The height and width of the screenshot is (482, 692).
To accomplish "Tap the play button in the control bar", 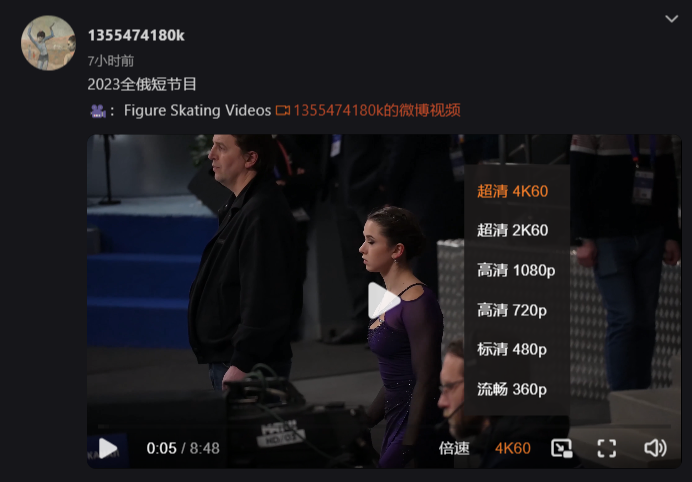I will tap(108, 448).
